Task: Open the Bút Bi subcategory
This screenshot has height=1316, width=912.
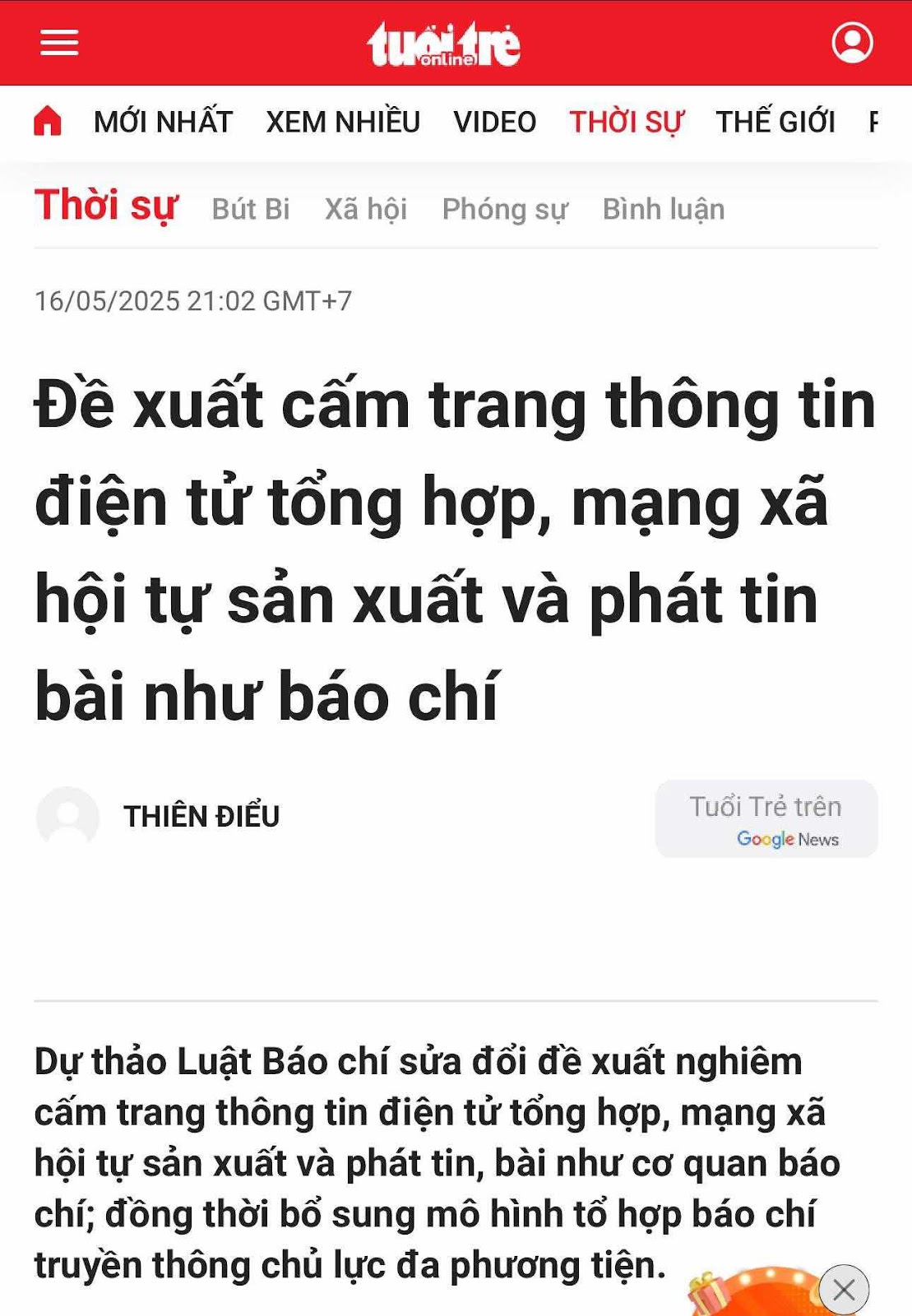Action: click(251, 209)
